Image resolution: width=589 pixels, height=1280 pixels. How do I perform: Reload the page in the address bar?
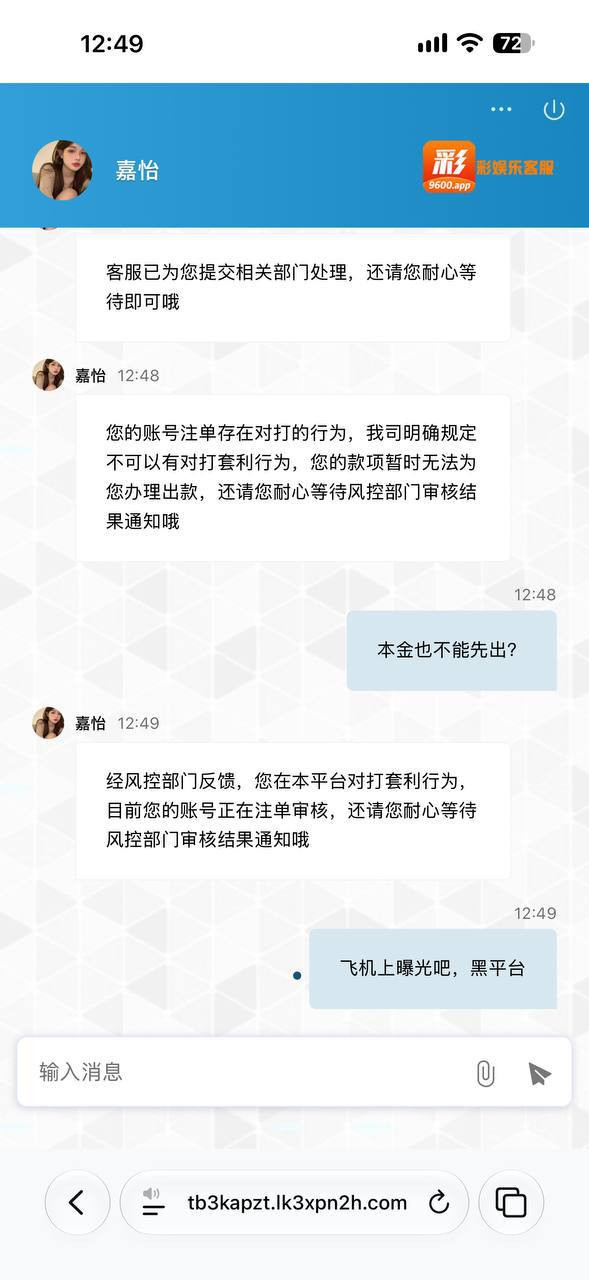pyautogui.click(x=438, y=1203)
